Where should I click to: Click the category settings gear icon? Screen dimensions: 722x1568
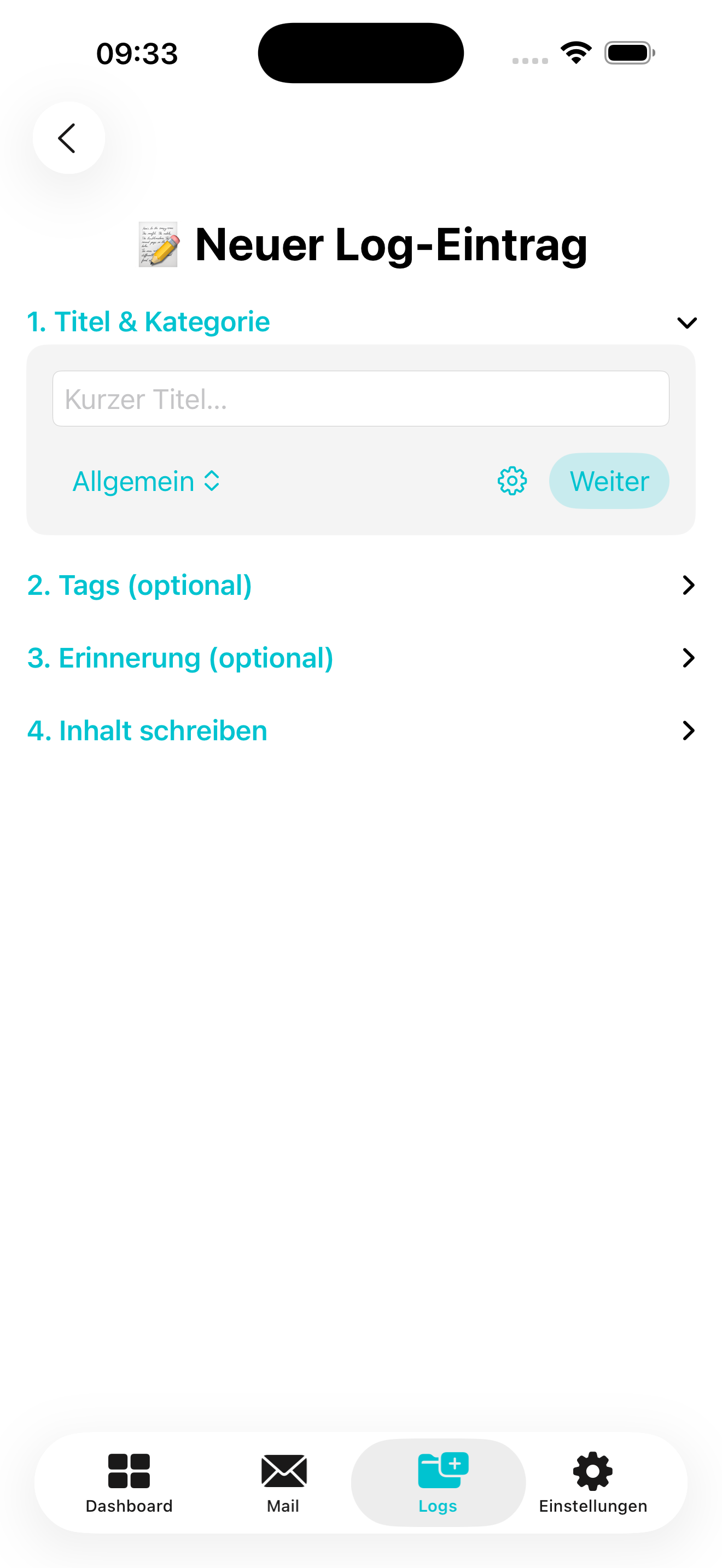[512, 480]
